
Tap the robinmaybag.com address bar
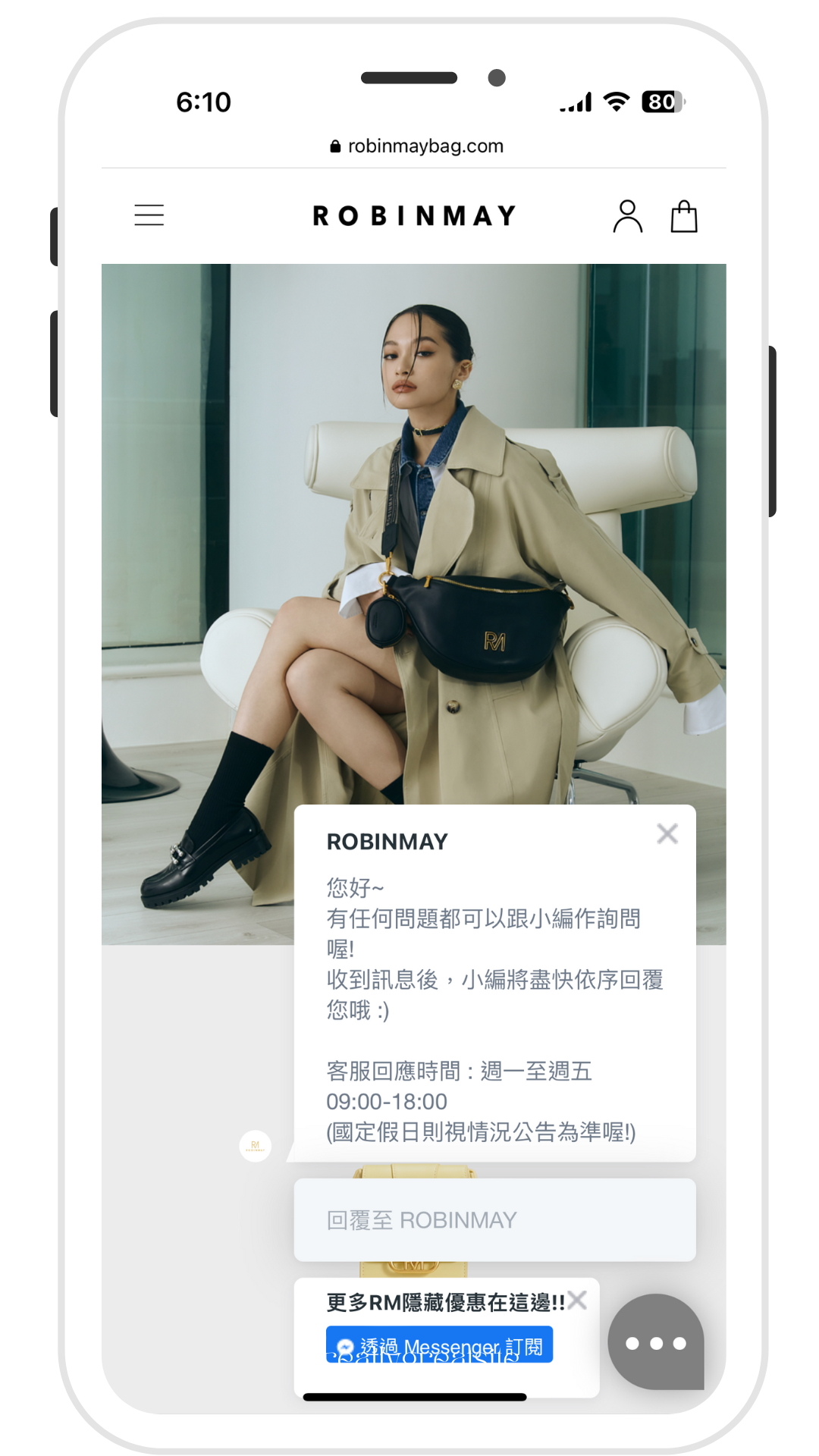point(414,146)
